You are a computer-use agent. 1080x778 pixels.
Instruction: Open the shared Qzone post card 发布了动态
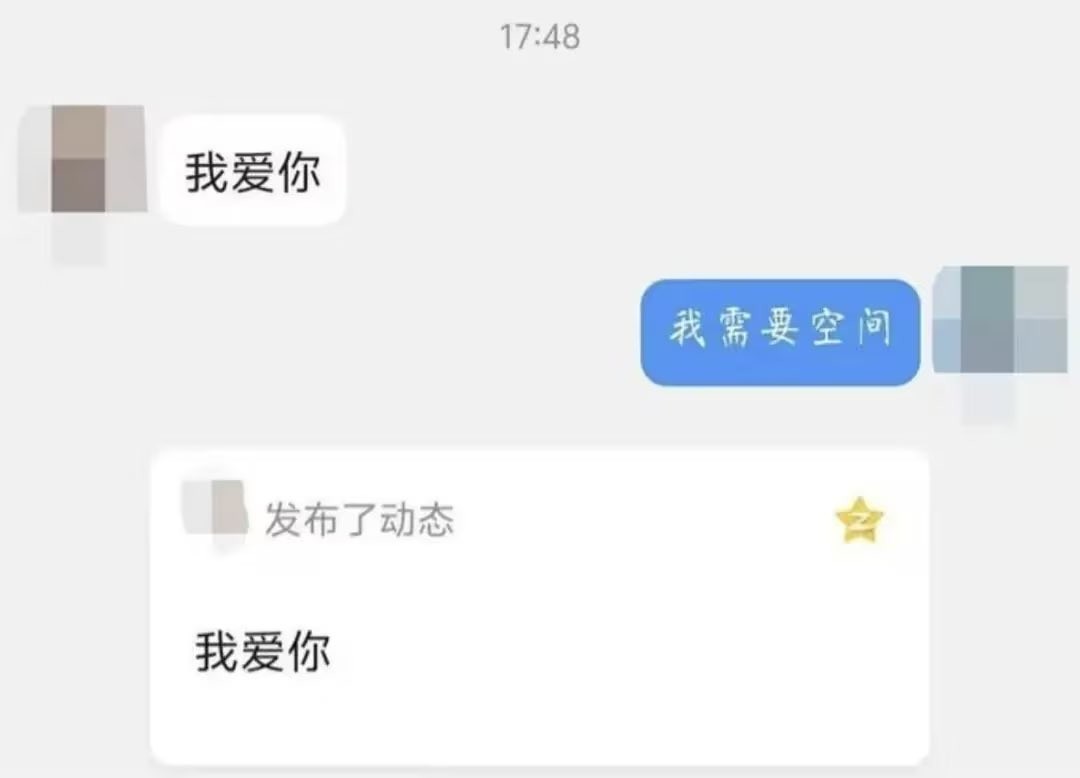540,607
